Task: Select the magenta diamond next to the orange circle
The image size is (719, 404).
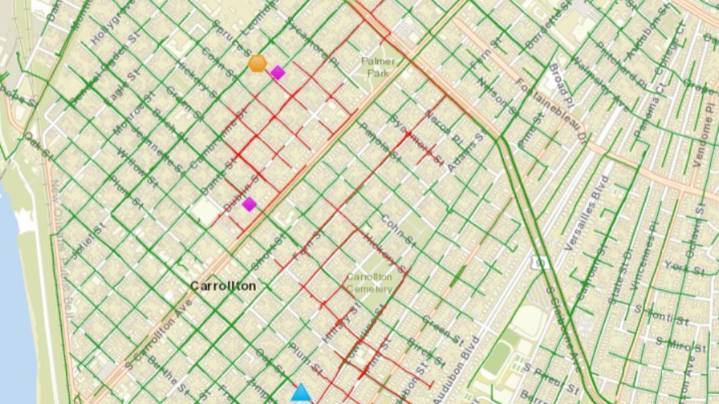Action: [x=278, y=72]
